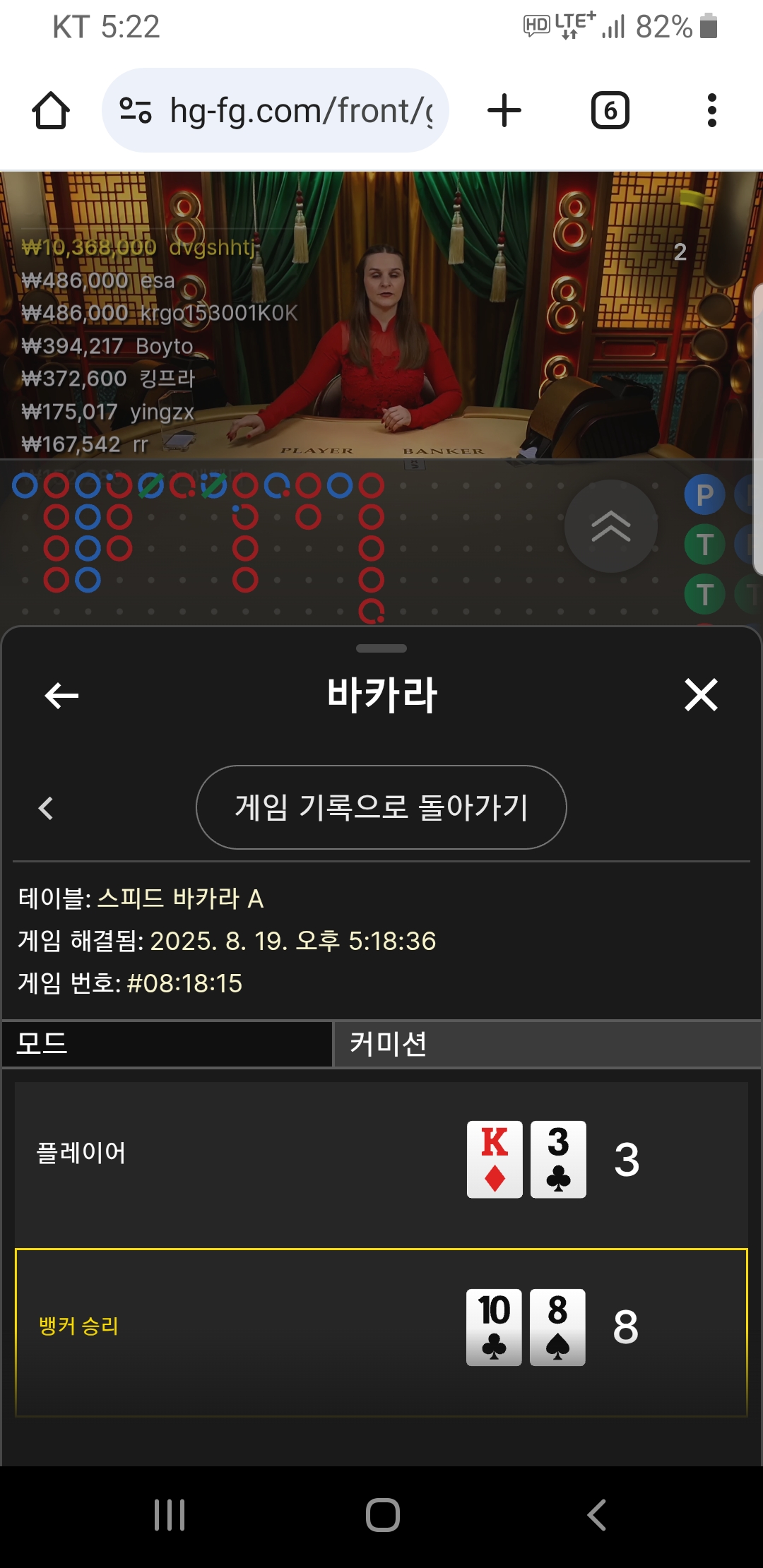
Task: Open recent apps from navigation bar
Action: click(170, 1515)
